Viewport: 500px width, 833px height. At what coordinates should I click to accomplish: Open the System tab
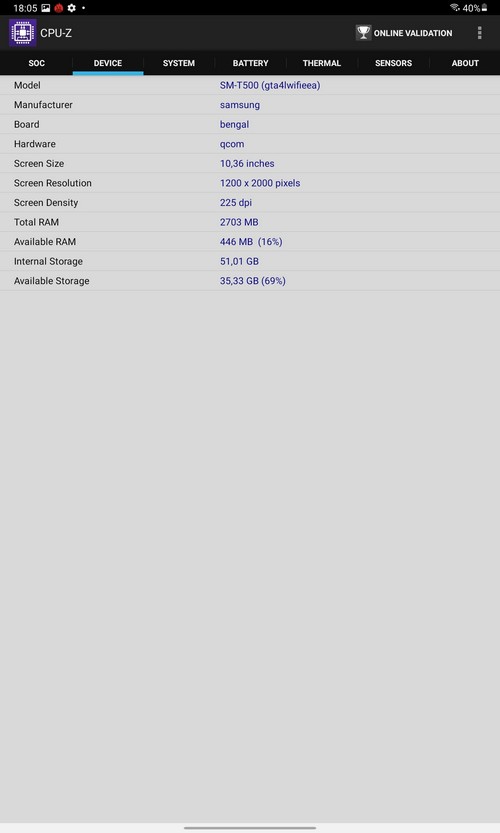pyautogui.click(x=179, y=63)
